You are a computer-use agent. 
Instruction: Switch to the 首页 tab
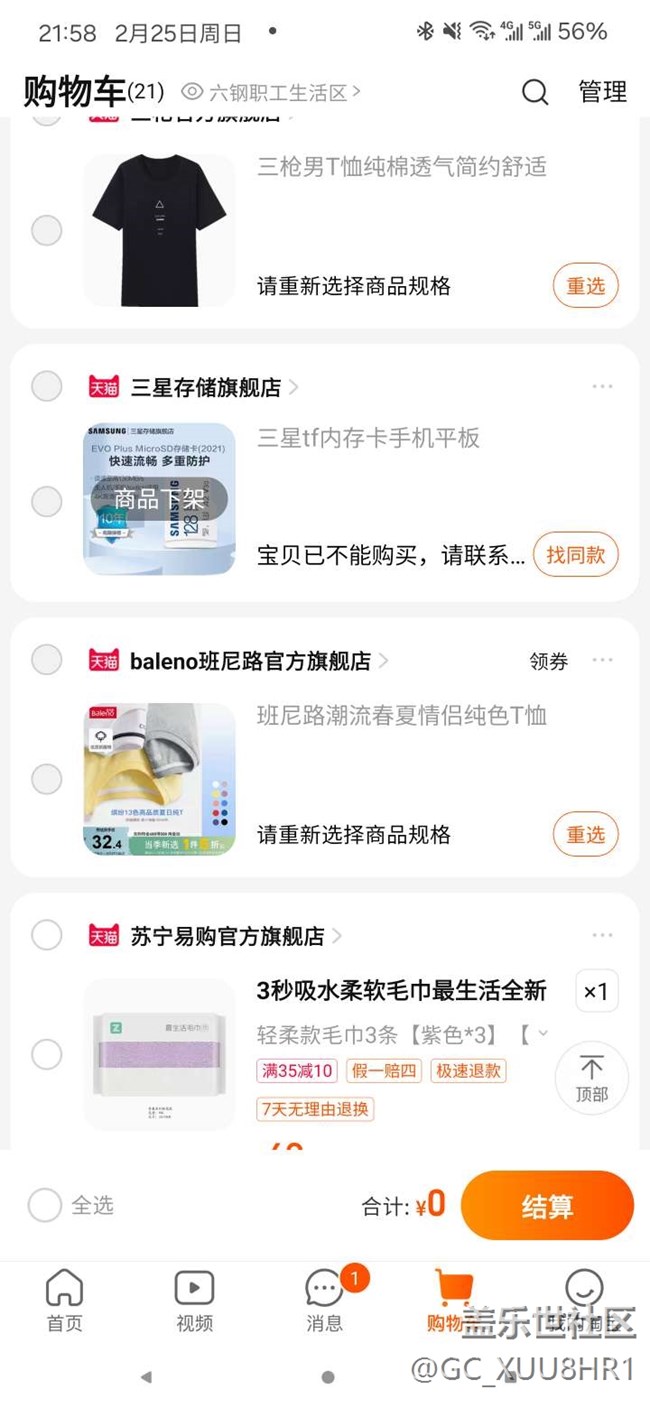click(65, 1301)
